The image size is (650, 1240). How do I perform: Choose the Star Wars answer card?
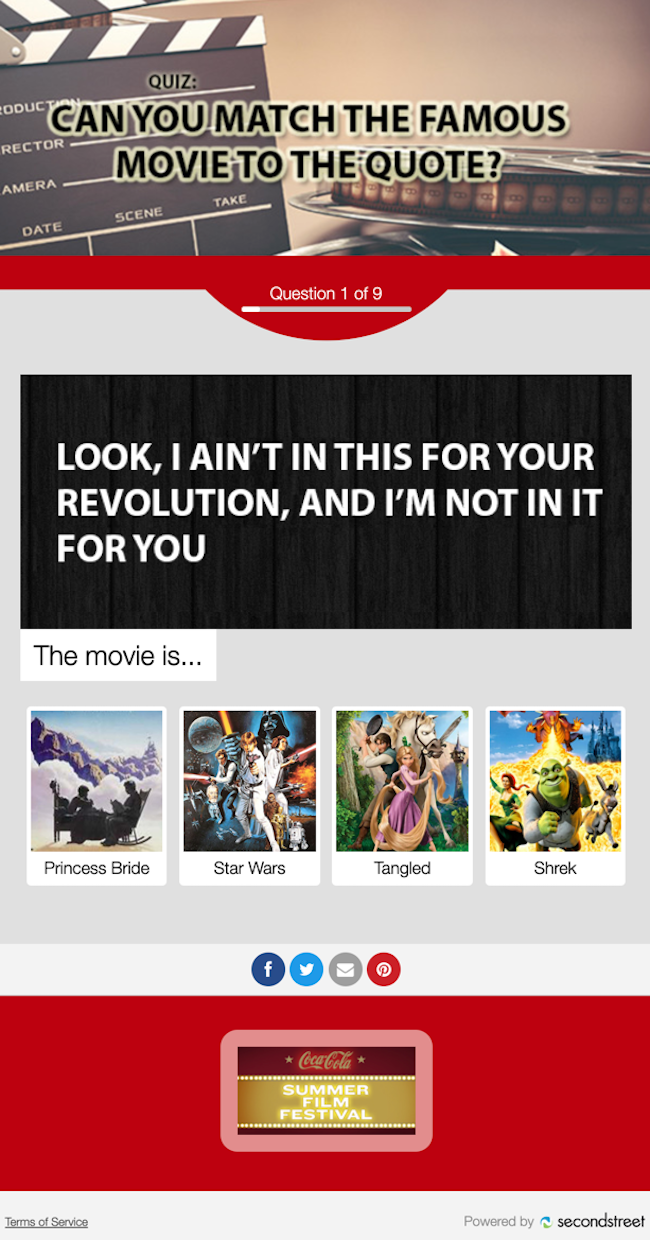coord(249,796)
